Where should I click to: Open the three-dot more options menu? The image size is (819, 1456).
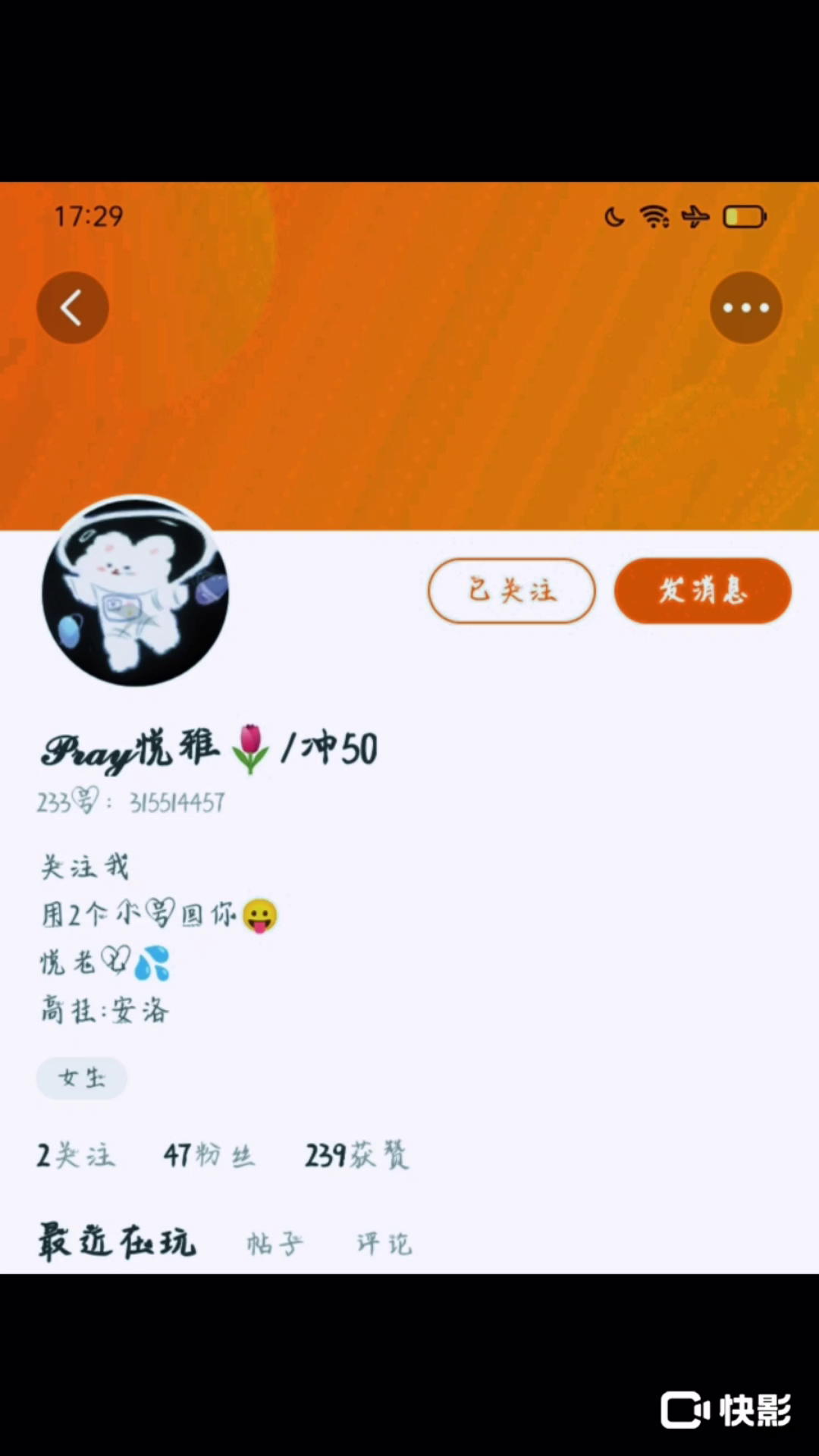(745, 308)
